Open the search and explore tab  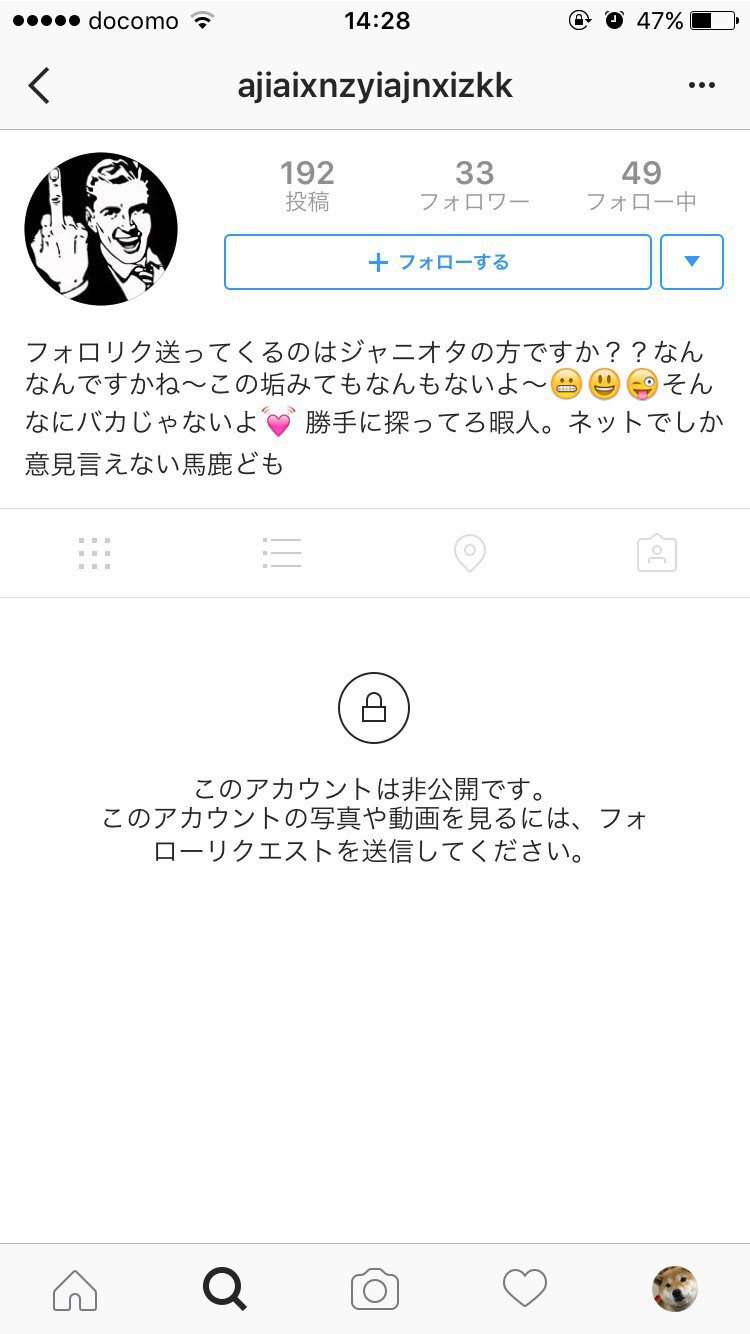[x=225, y=1289]
